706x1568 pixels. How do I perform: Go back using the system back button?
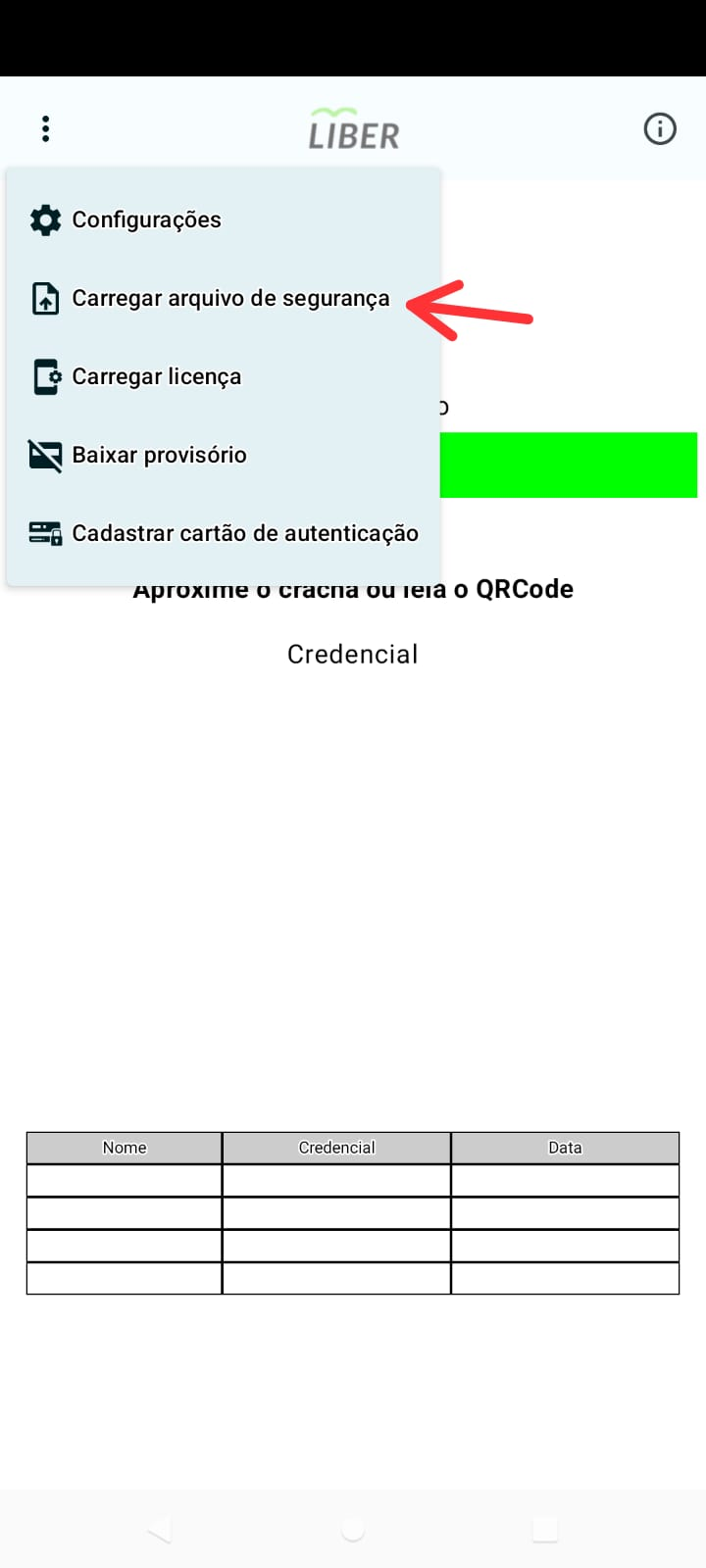click(x=160, y=1529)
